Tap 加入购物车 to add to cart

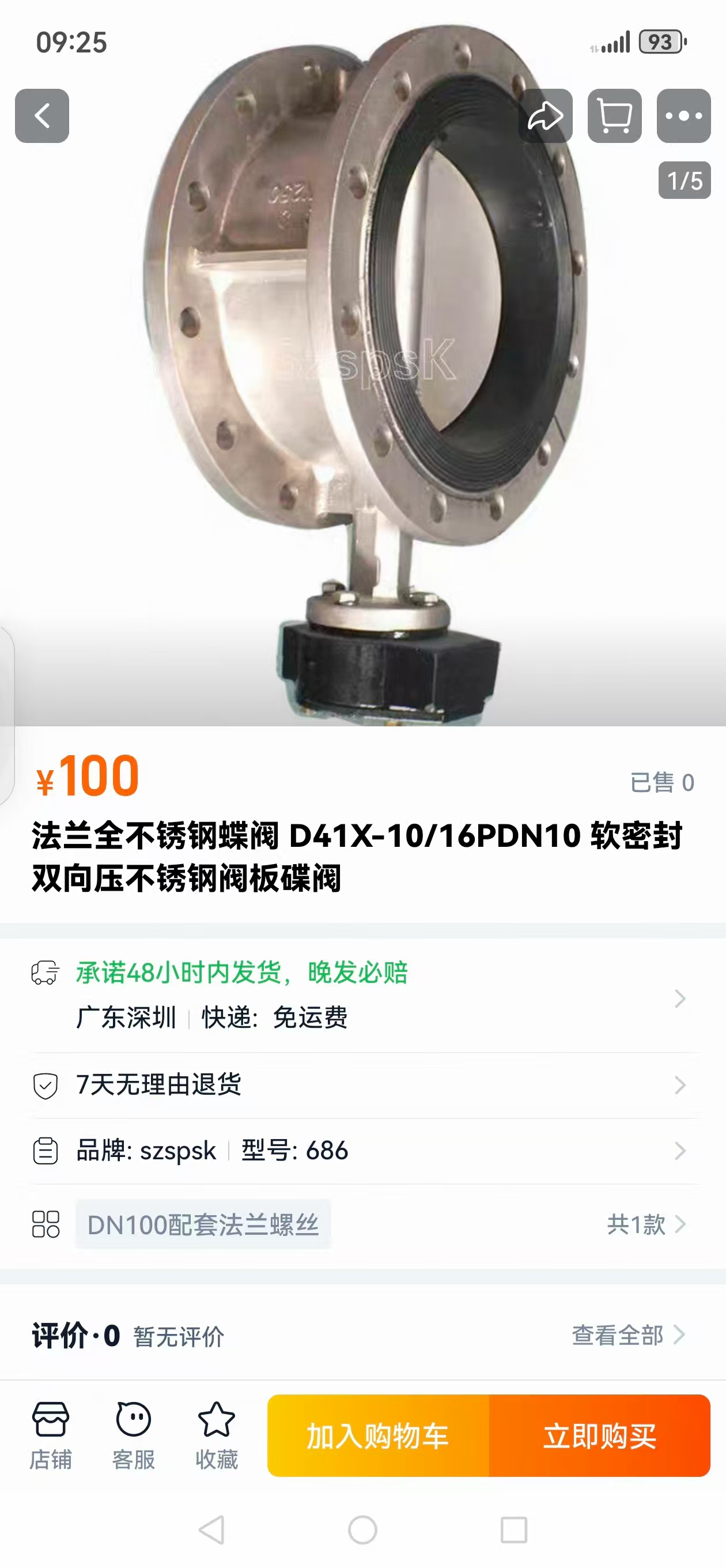tap(378, 1436)
